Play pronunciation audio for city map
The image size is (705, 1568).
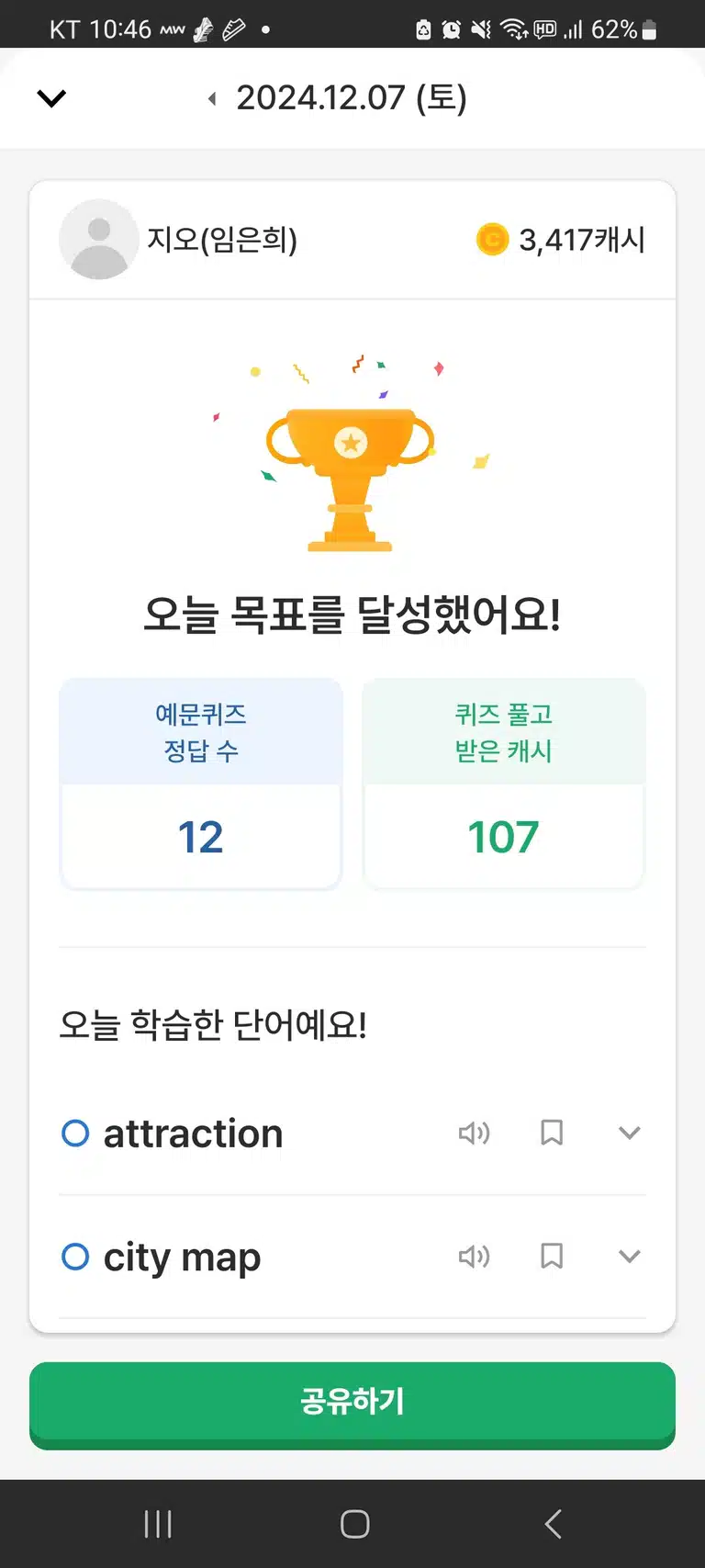point(475,1256)
